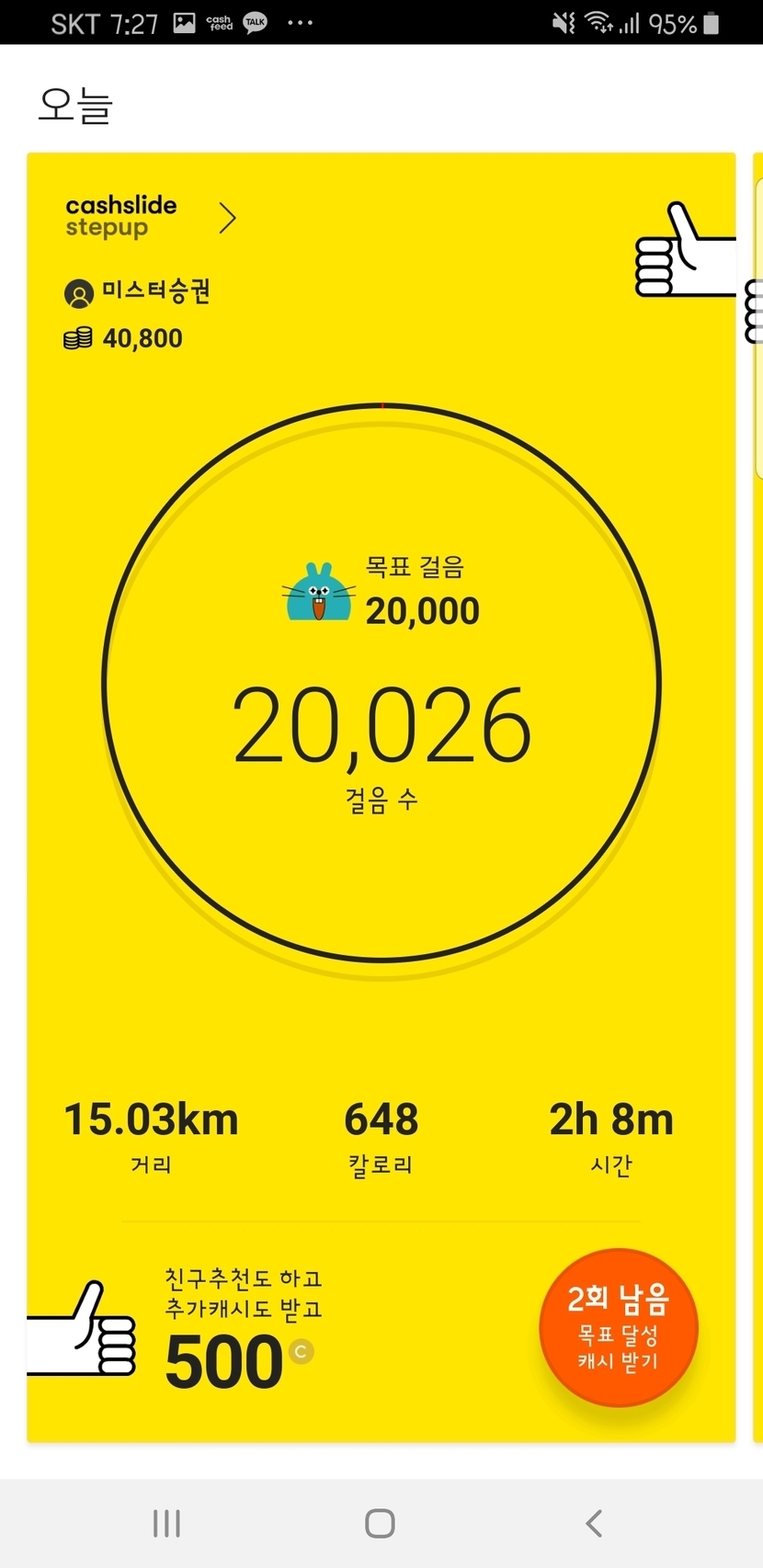Open 미스터승권 profile
This screenshot has width=763, height=1568.
pyautogui.click(x=138, y=292)
